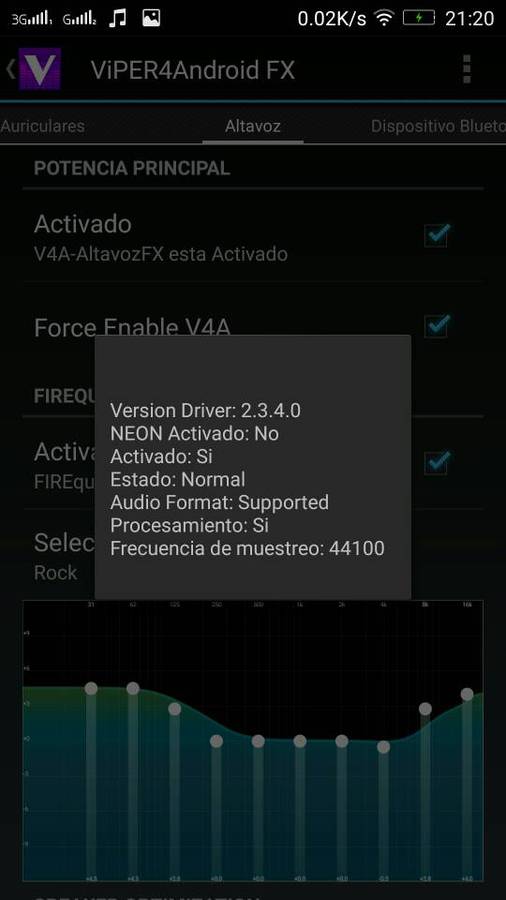Viewport: 506px width, 900px height.
Task: Select the Altavoz tab
Action: (x=252, y=126)
